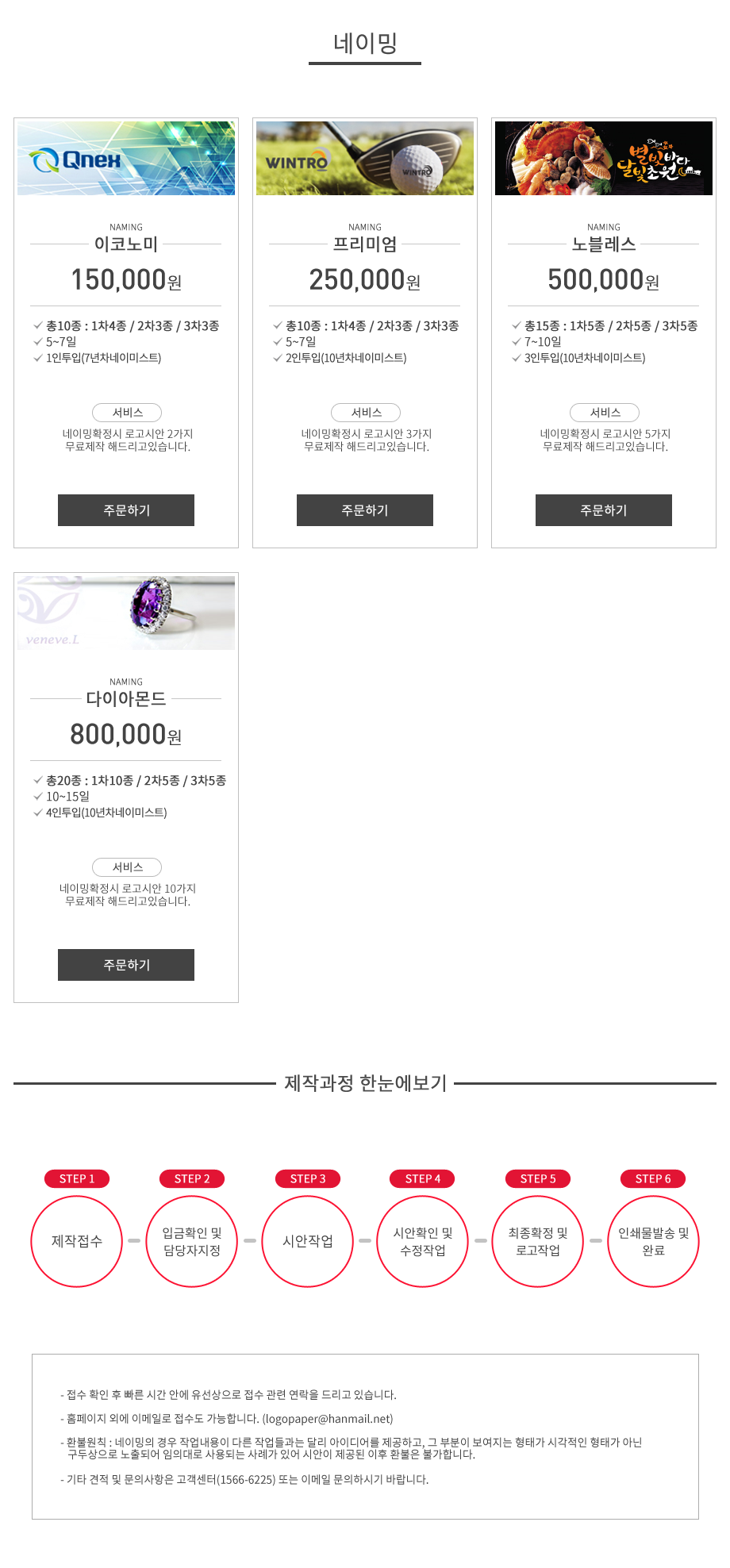730x1568 pixels.
Task: Select 주문하기 for the 노블레스 package
Action: (x=604, y=510)
